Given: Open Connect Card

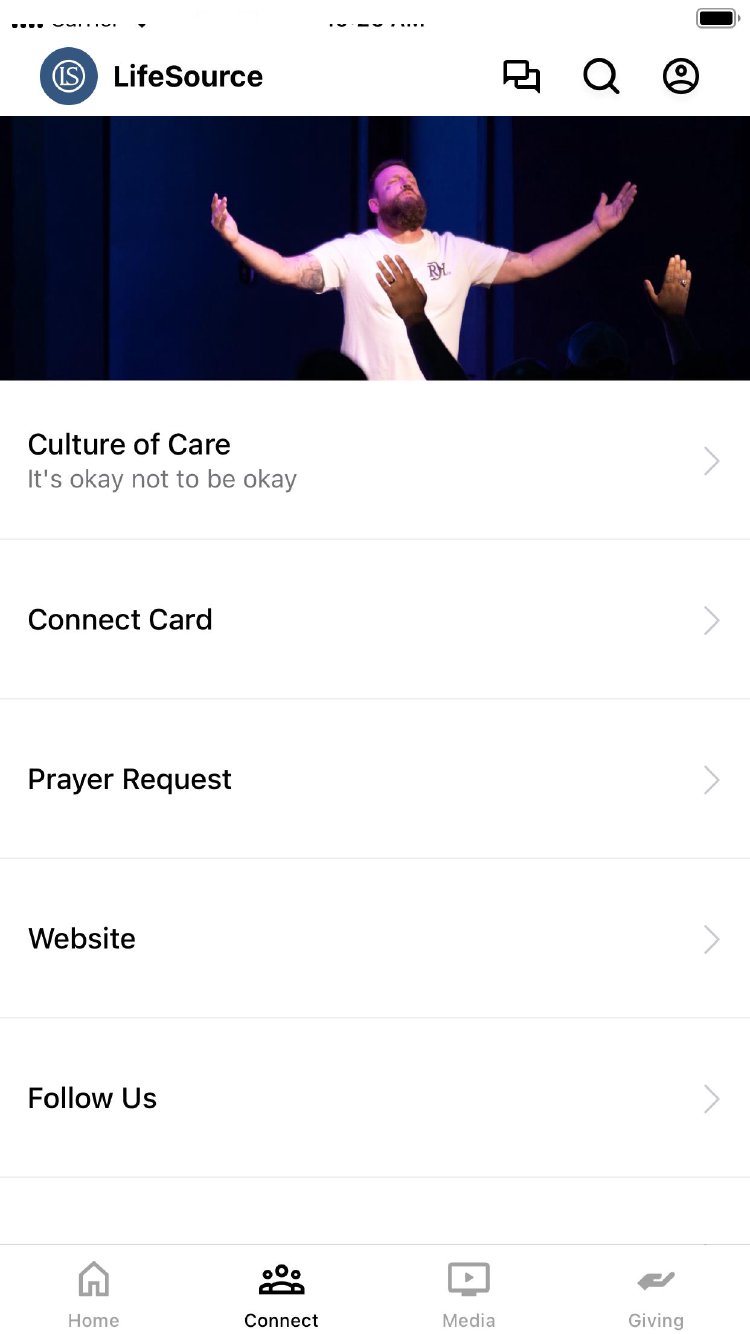Looking at the screenshot, I should coord(375,620).
